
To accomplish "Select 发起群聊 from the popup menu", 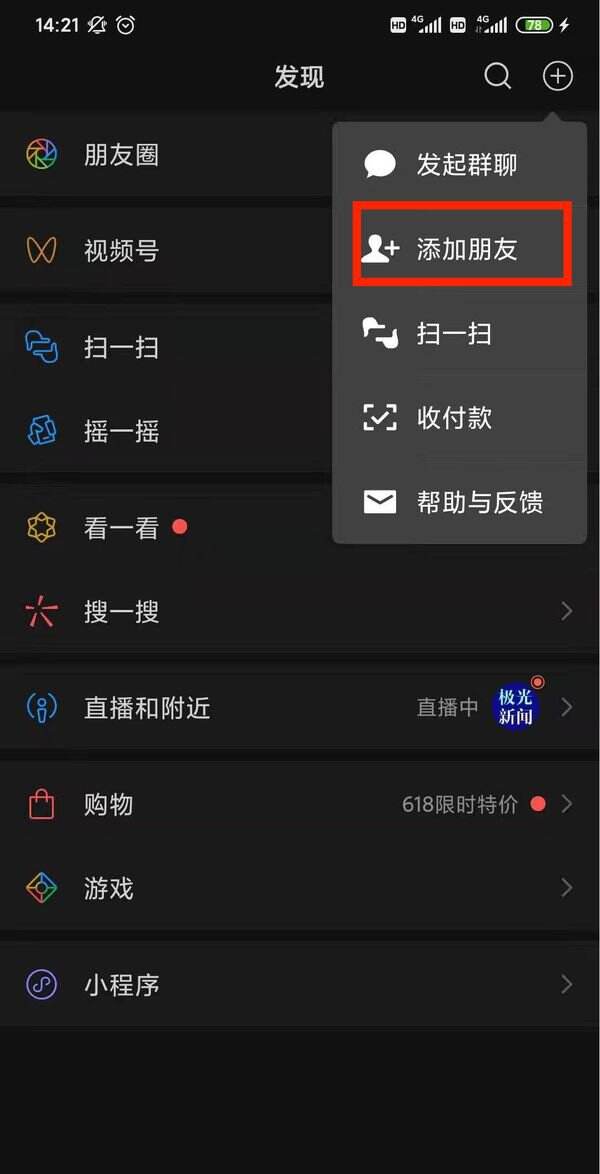I will point(460,165).
